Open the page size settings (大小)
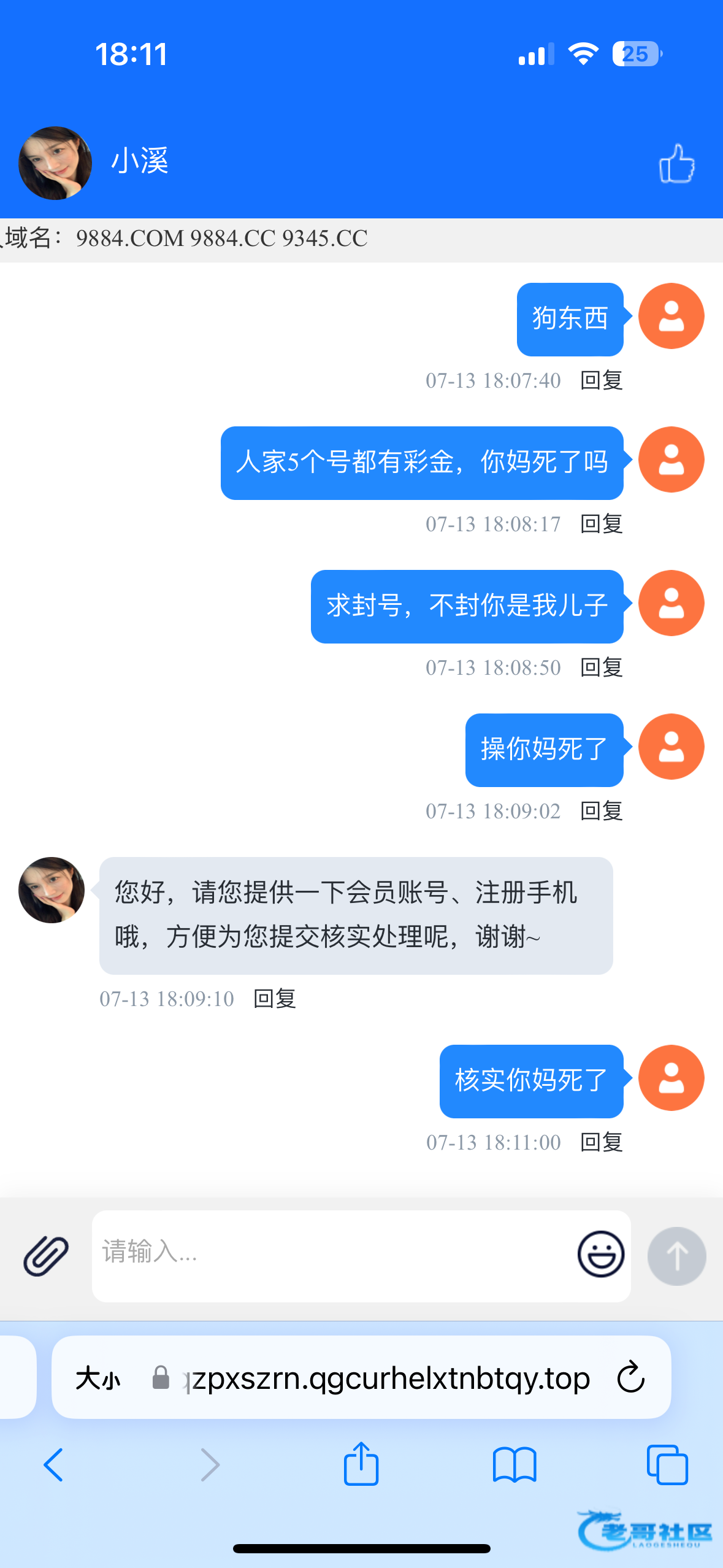Image resolution: width=723 pixels, height=1568 pixels. (98, 1378)
